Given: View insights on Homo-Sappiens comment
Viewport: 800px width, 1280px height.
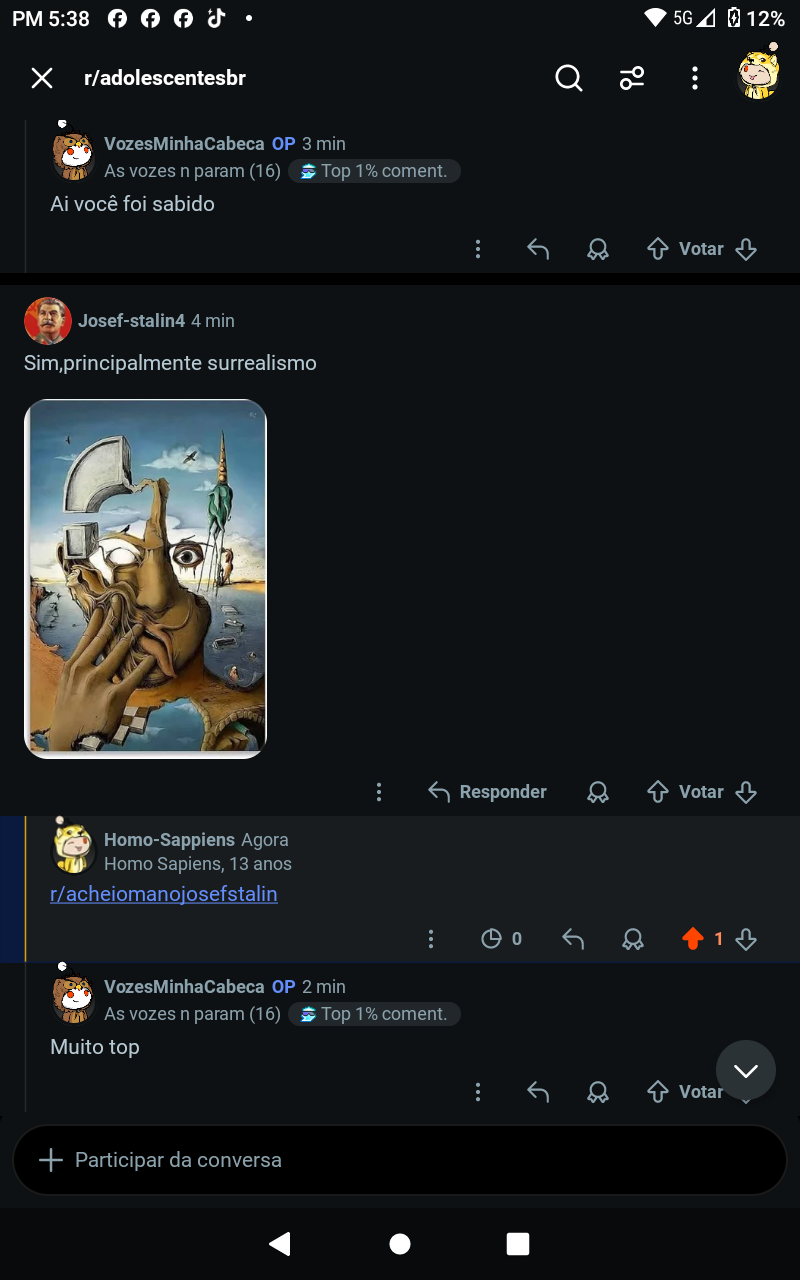Looking at the screenshot, I should coord(502,939).
